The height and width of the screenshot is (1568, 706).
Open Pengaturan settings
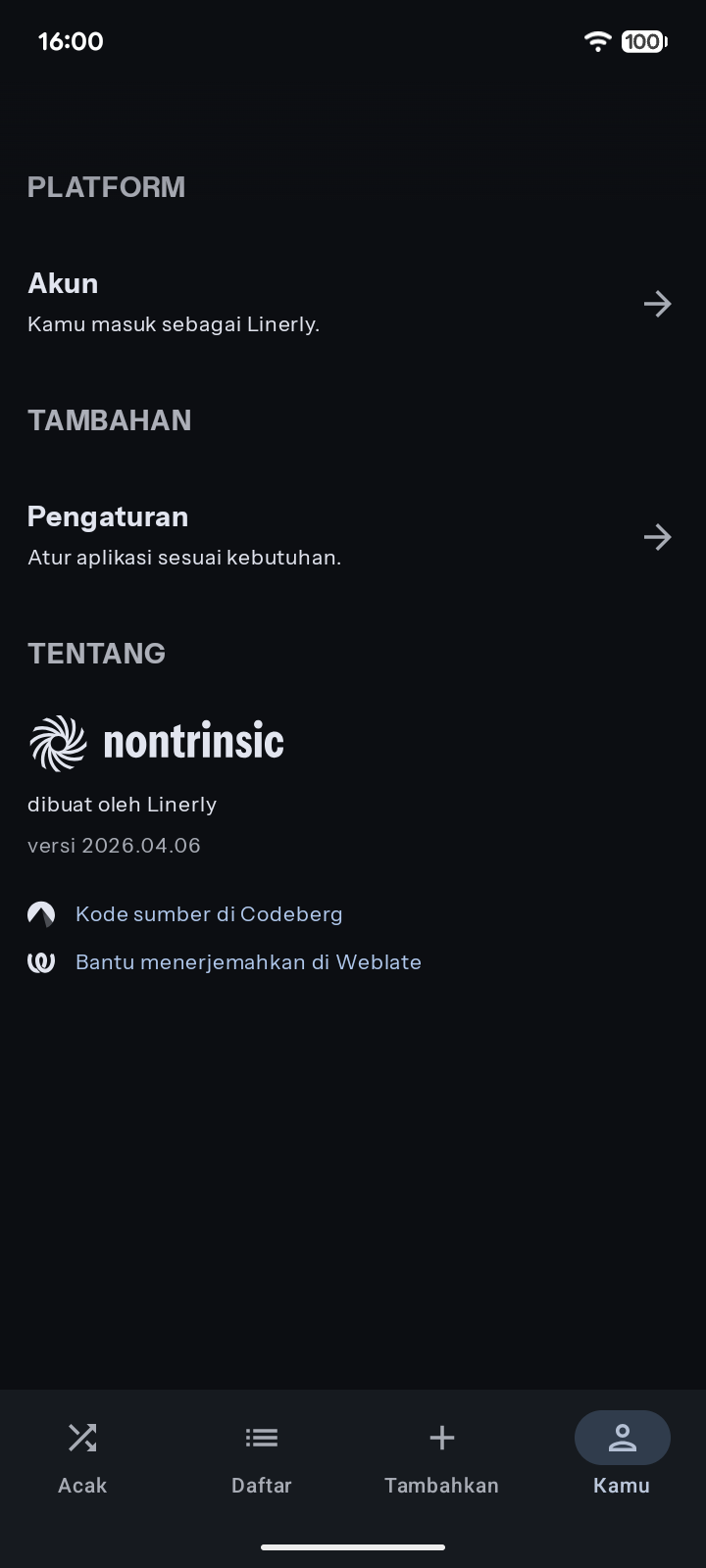click(351, 536)
